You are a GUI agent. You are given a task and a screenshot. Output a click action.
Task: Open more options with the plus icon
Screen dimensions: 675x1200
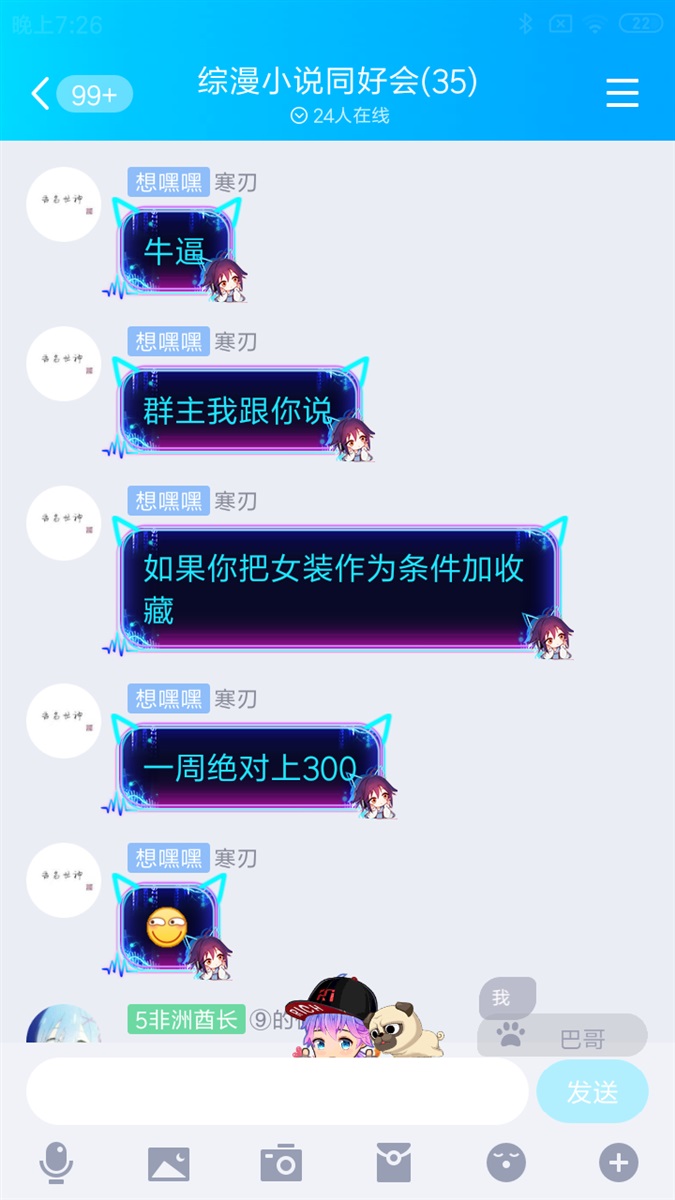click(618, 1163)
